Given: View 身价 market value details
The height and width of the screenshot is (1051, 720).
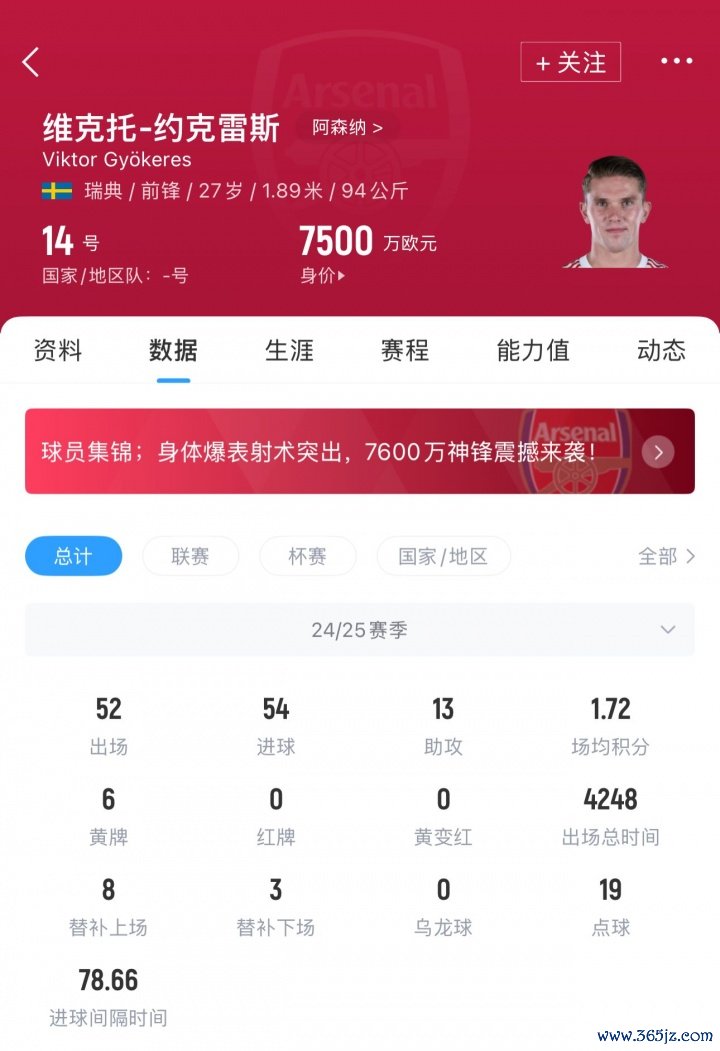Looking at the screenshot, I should (322, 276).
